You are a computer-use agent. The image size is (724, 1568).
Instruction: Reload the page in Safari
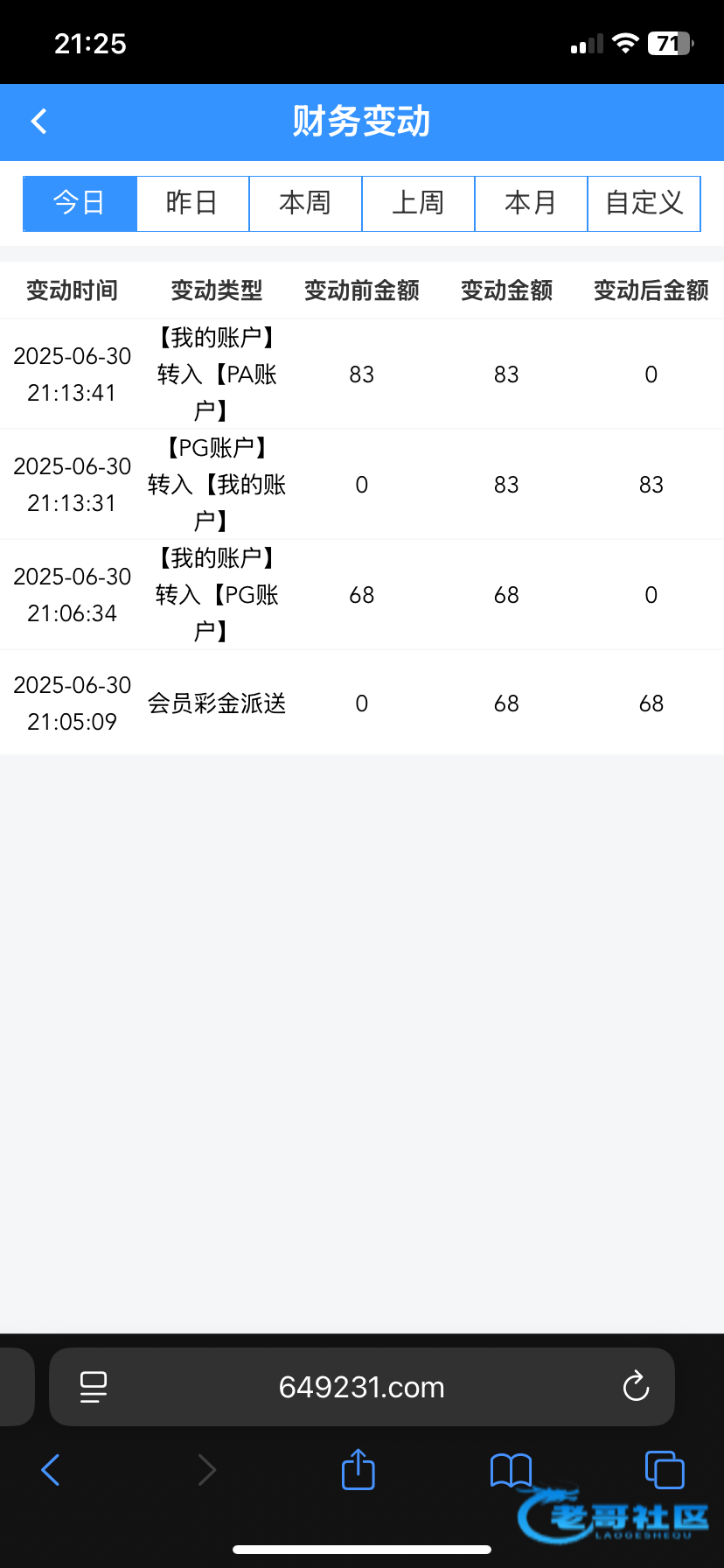pyautogui.click(x=636, y=1386)
